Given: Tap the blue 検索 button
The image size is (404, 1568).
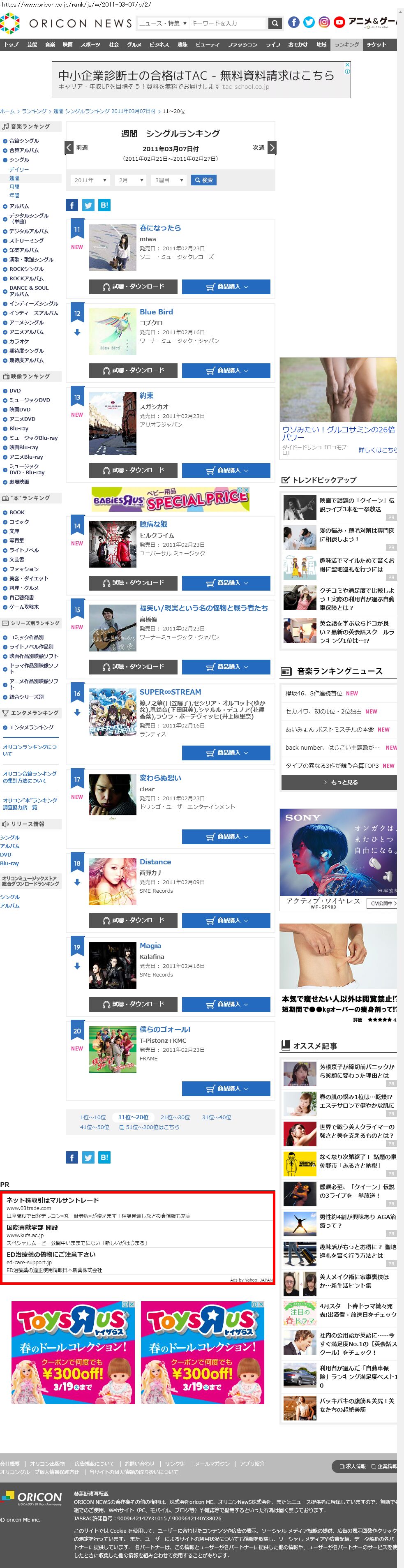Looking at the screenshot, I should (203, 180).
